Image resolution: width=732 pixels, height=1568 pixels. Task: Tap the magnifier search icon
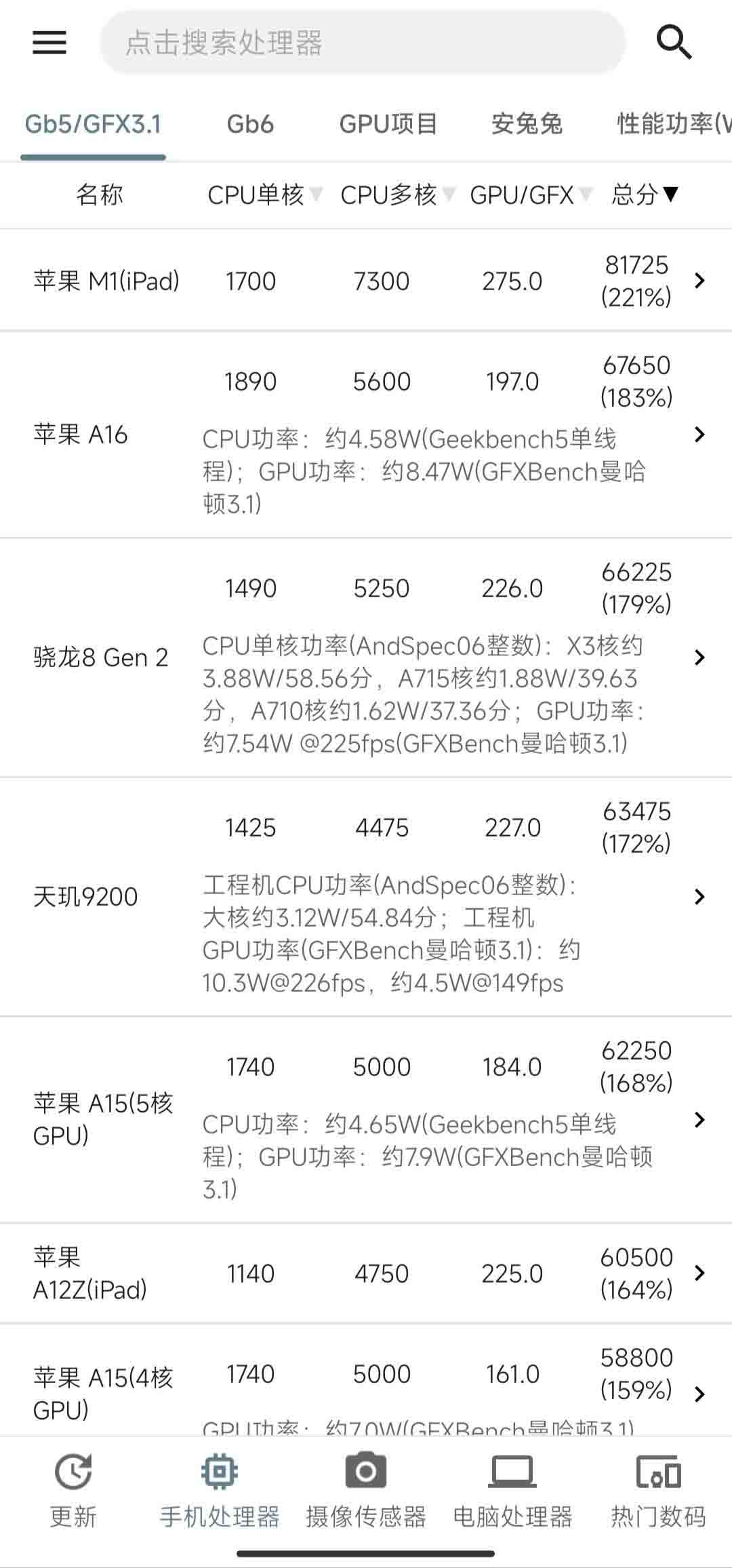click(x=673, y=43)
